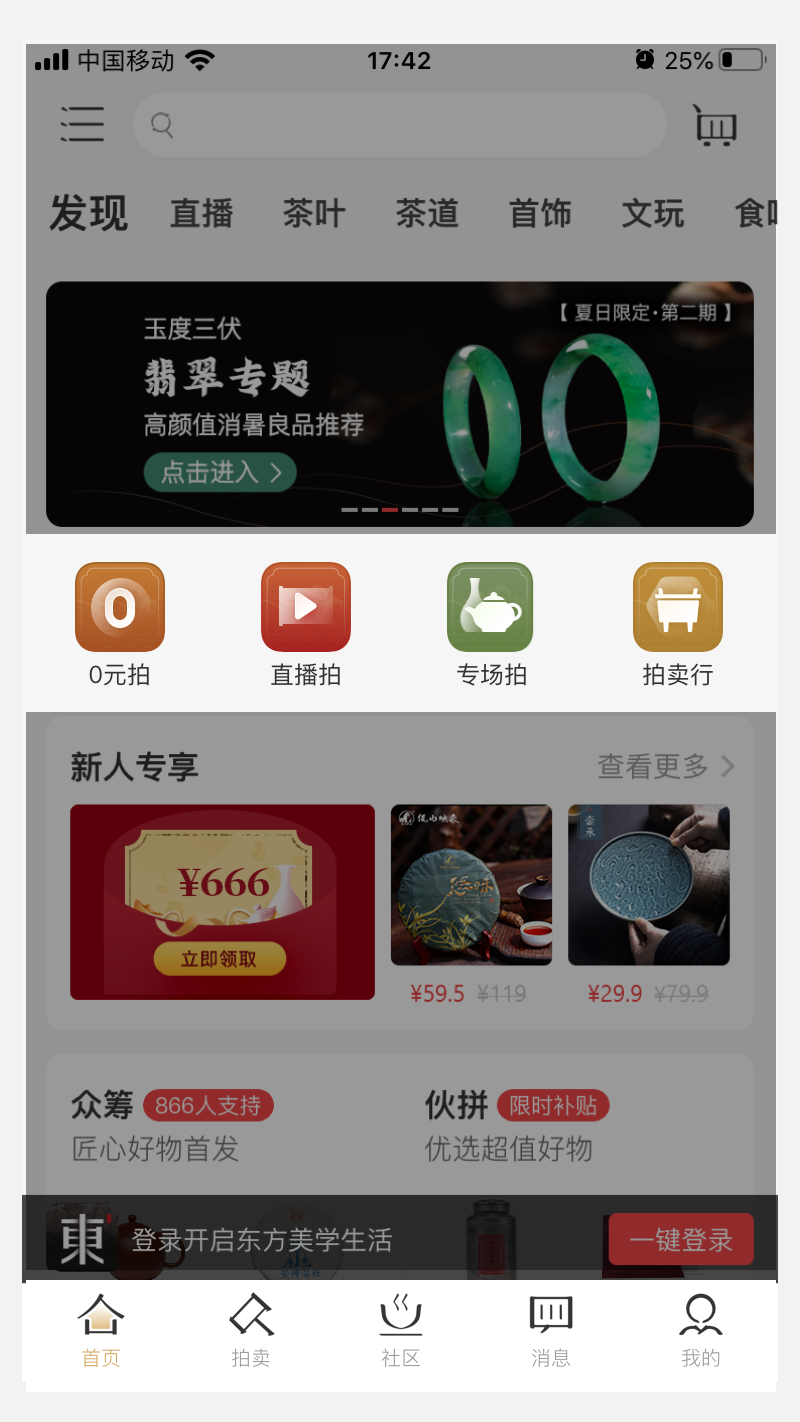
Task: Open the hamburger menu
Action: 82,125
